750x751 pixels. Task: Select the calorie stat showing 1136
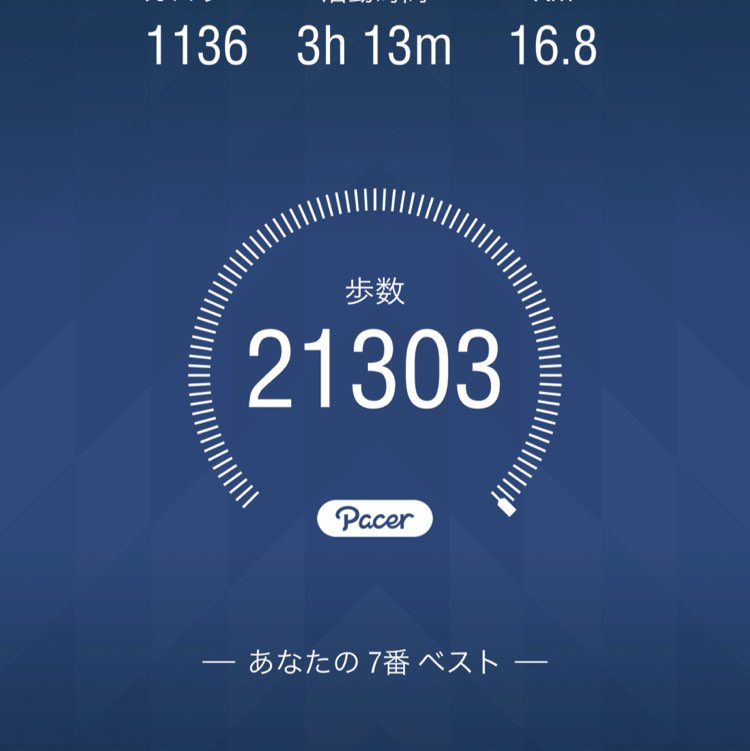pyautogui.click(x=198, y=45)
